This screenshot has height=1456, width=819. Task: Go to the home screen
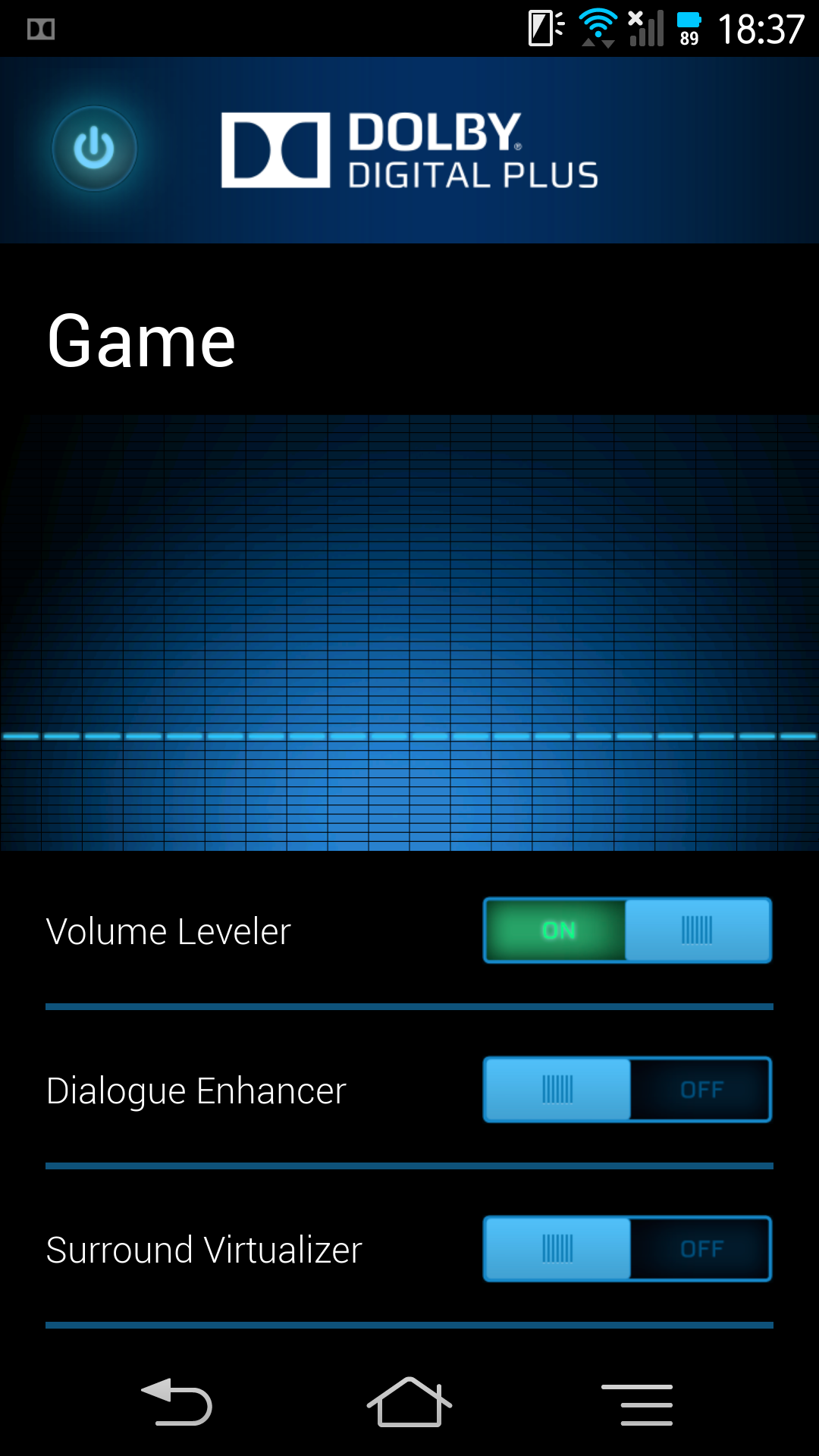pos(409,1402)
